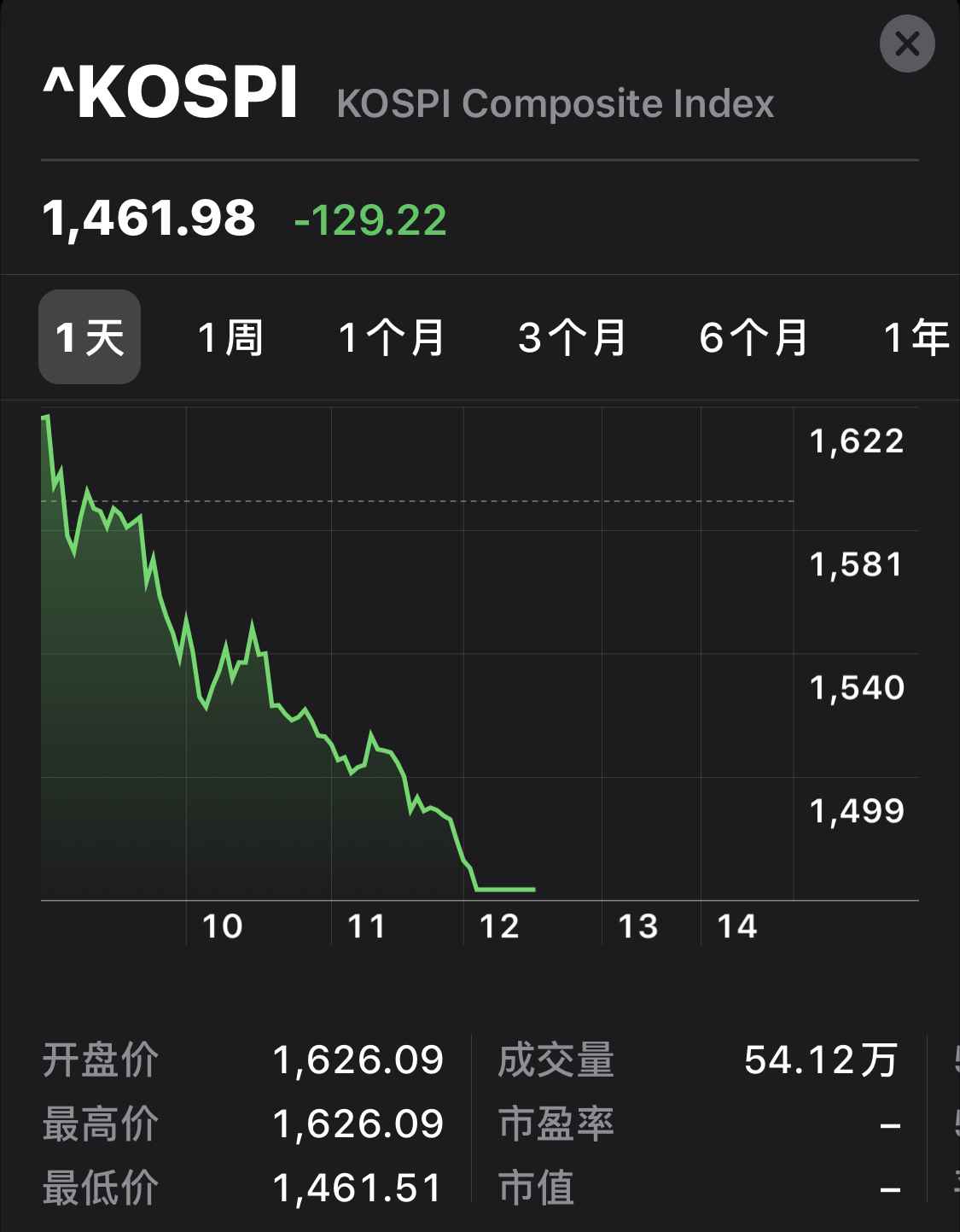Click the 最低价 lowest price value 1,461.51

click(356, 1187)
